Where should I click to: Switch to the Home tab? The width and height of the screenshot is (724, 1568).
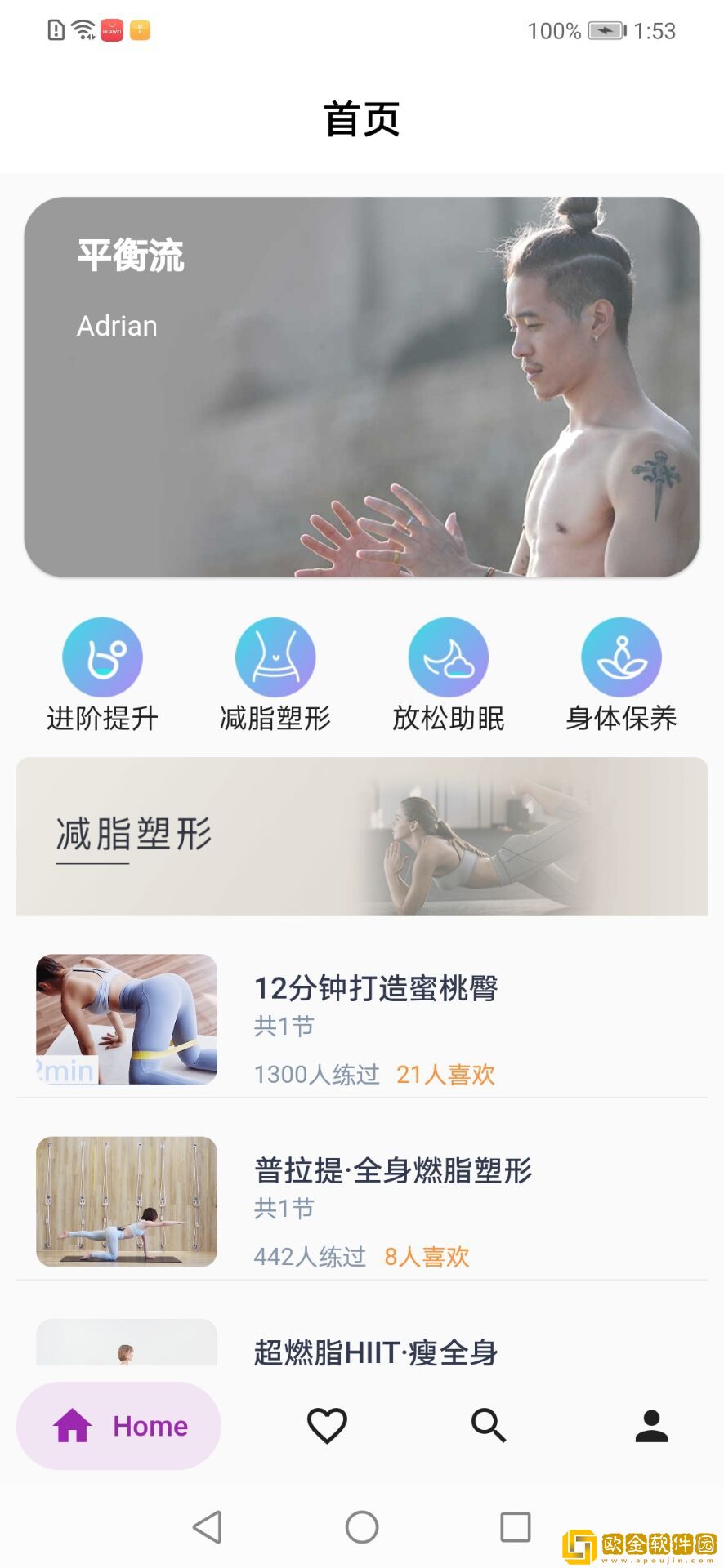tap(119, 1426)
